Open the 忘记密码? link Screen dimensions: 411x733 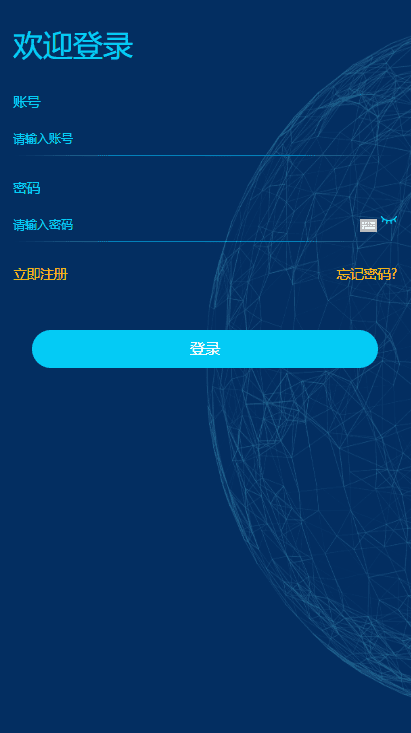(367, 274)
